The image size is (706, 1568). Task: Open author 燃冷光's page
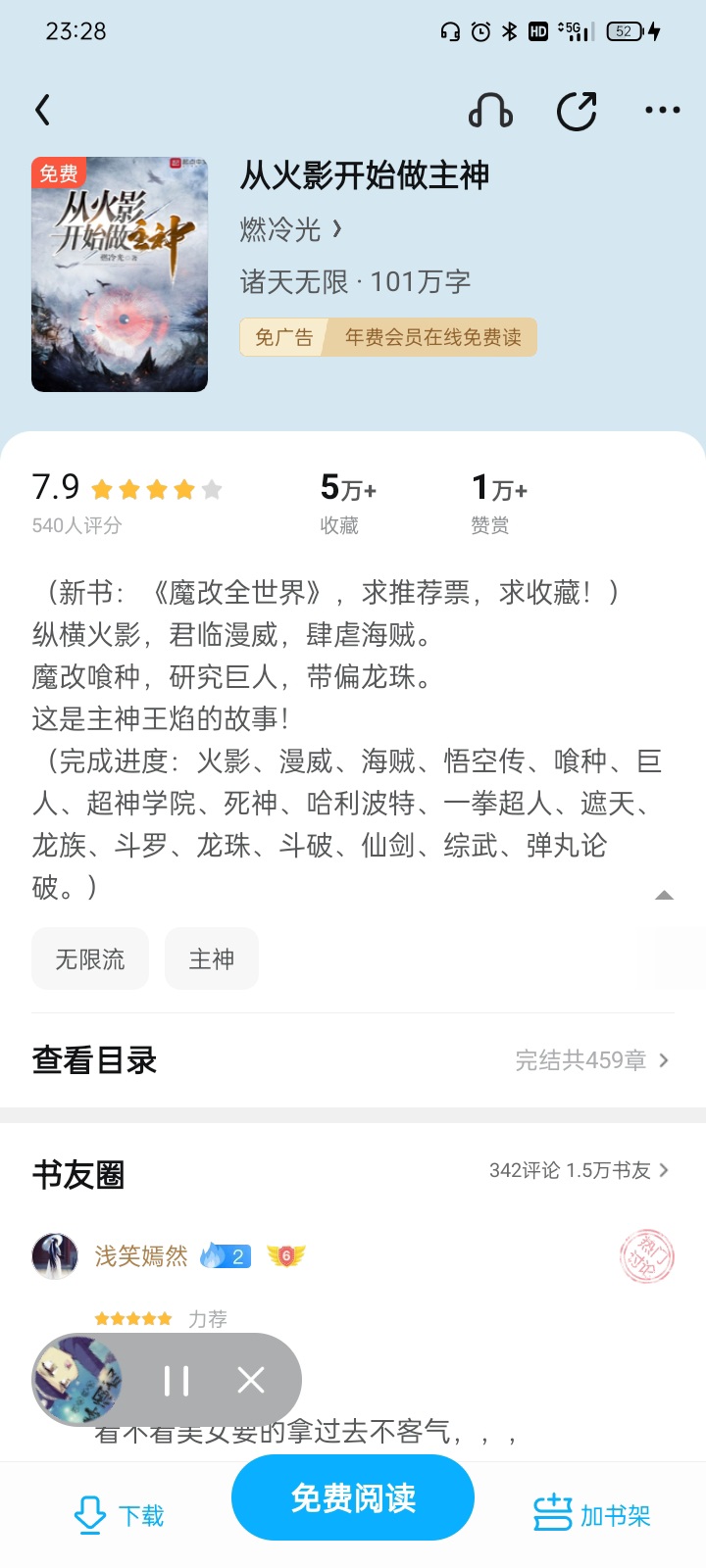coord(291,229)
